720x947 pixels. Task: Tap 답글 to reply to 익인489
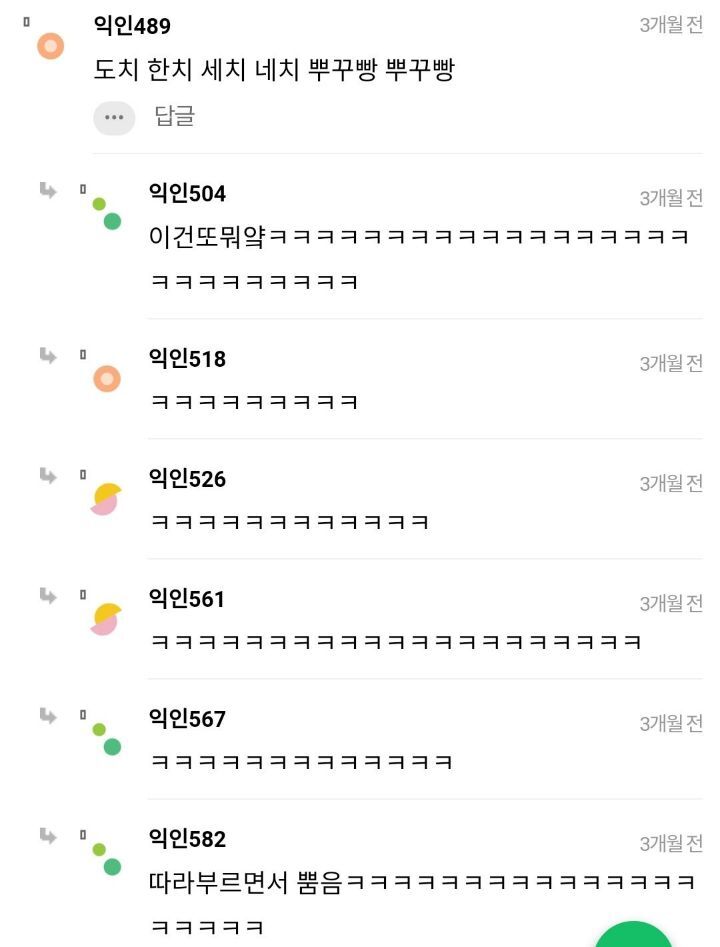tap(174, 116)
